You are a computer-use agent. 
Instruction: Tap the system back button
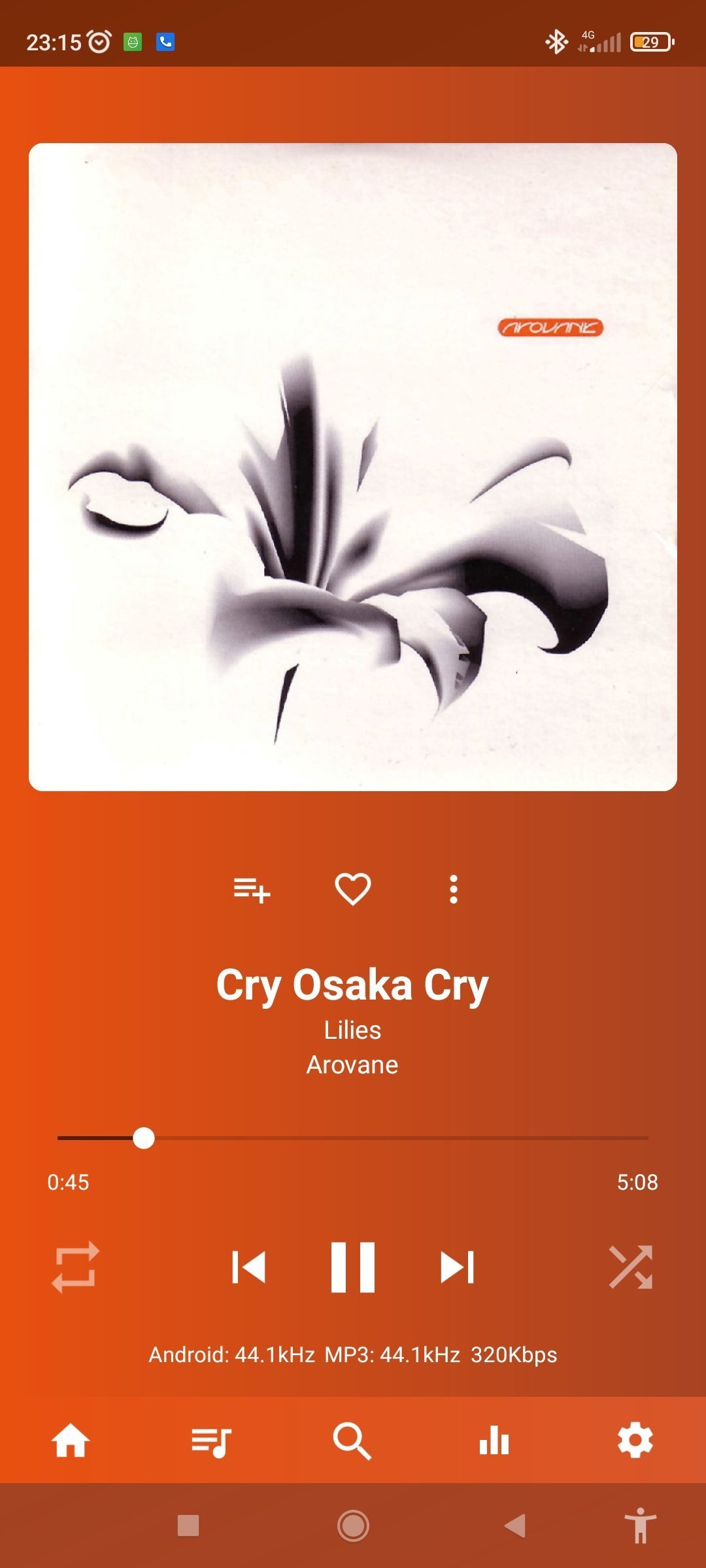[x=515, y=1526]
